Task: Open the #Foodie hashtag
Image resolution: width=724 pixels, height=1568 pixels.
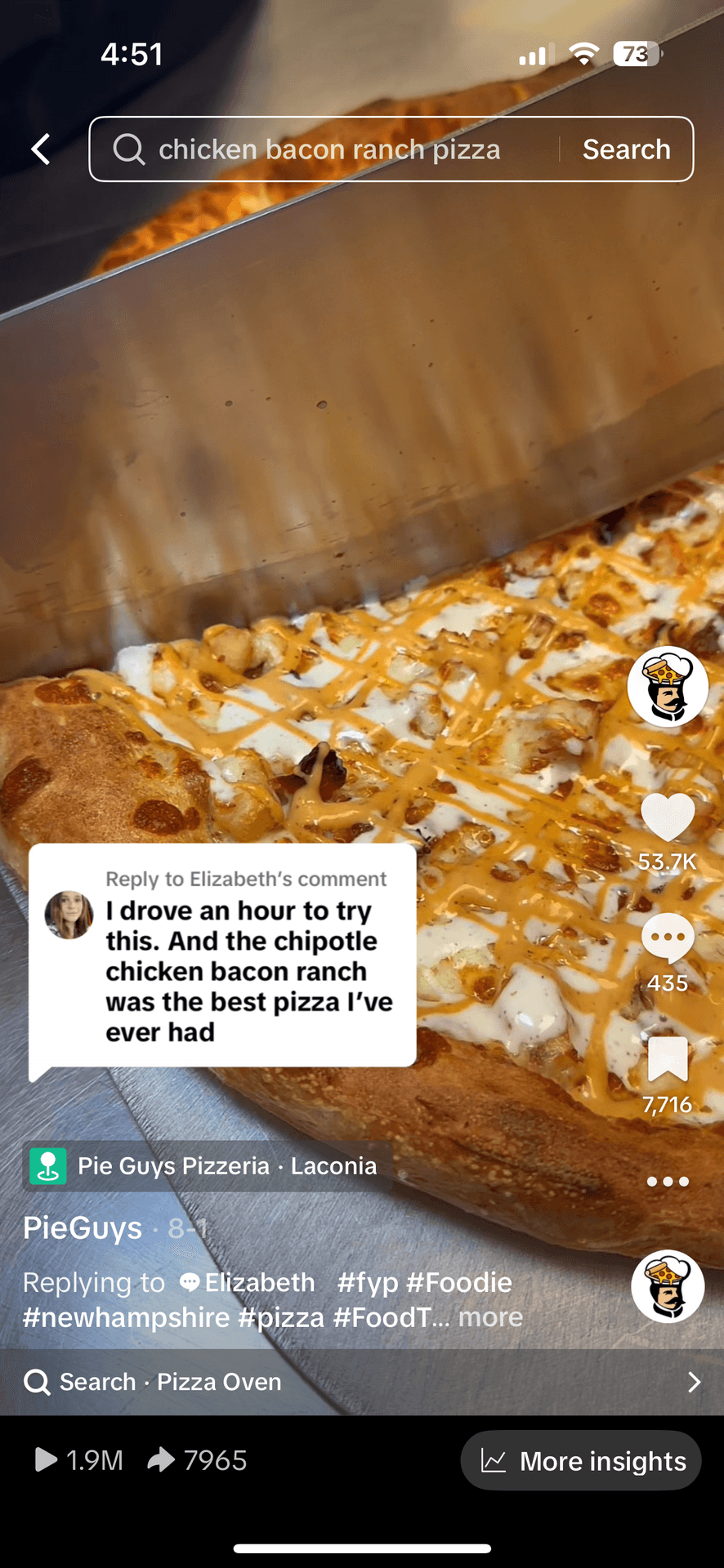Action: tap(458, 1282)
